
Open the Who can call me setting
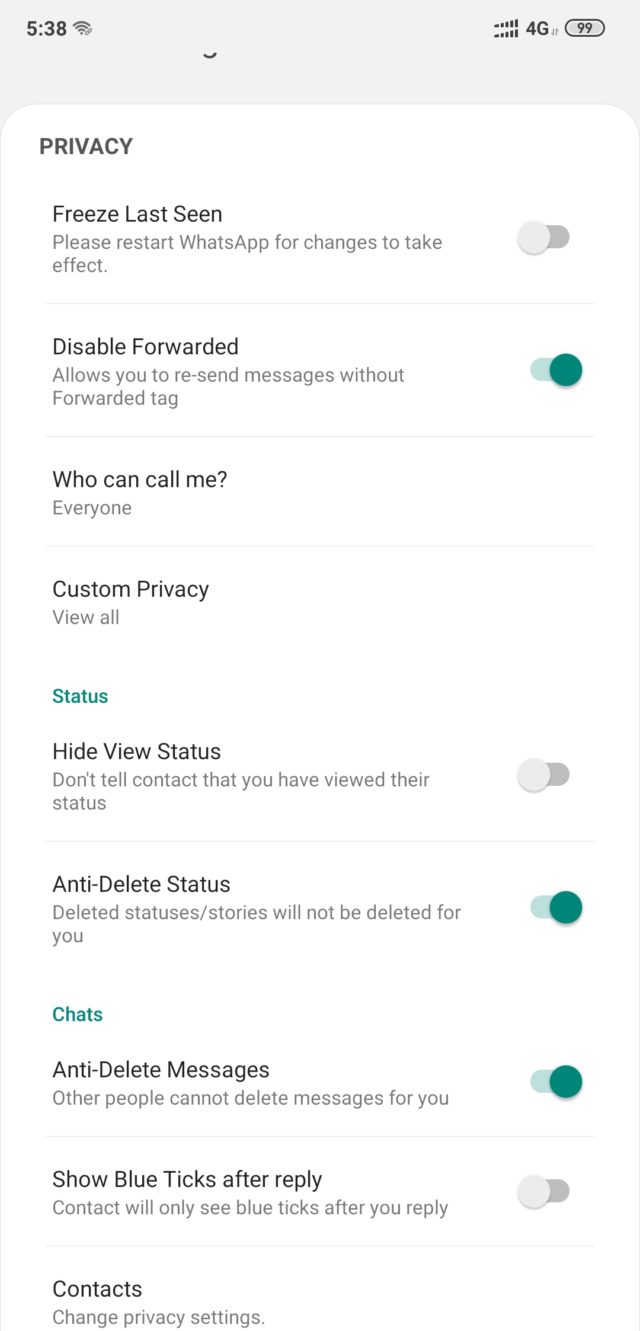320,492
